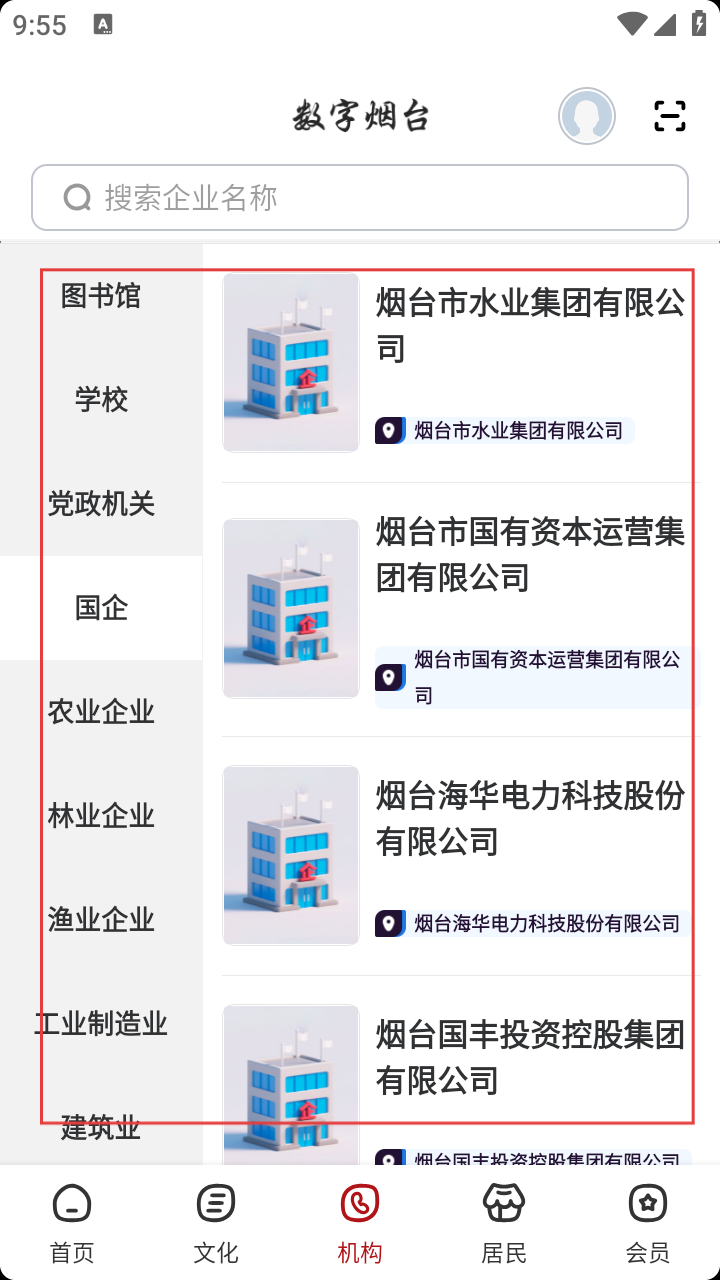Open the 机构 tab
Image resolution: width=720 pixels, height=1280 pixels.
[x=360, y=1222]
